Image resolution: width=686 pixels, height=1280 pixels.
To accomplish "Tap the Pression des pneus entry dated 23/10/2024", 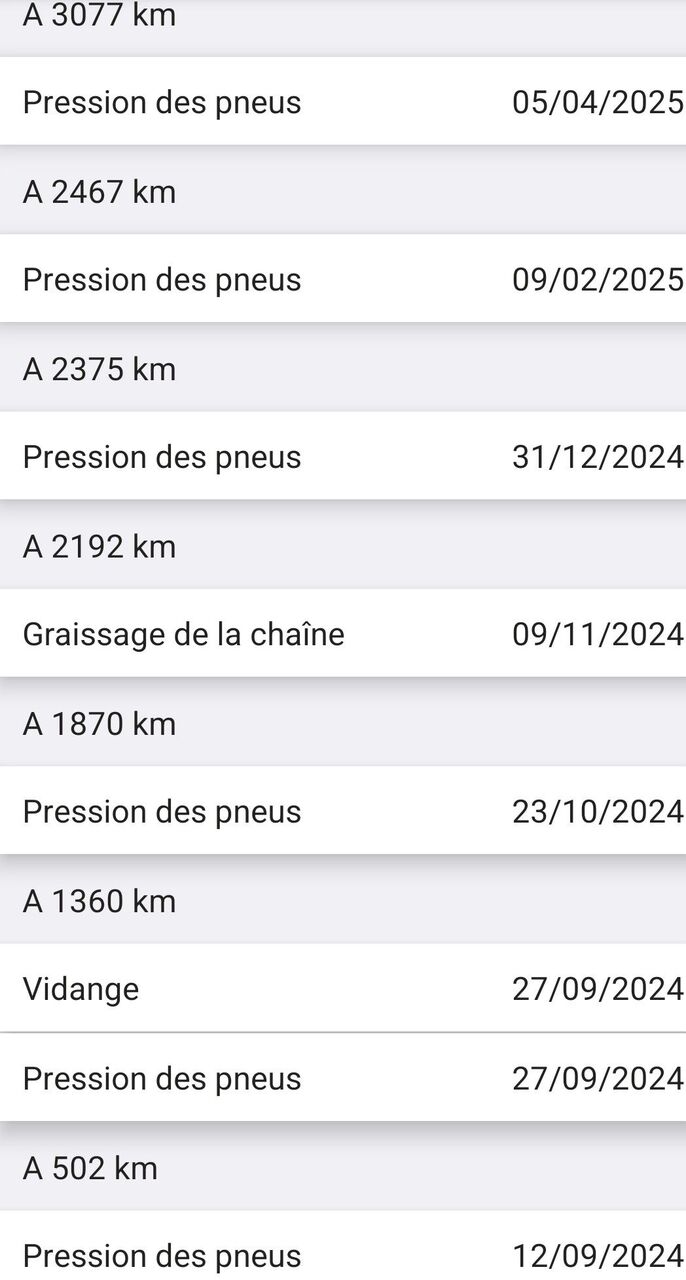I will click(x=343, y=811).
